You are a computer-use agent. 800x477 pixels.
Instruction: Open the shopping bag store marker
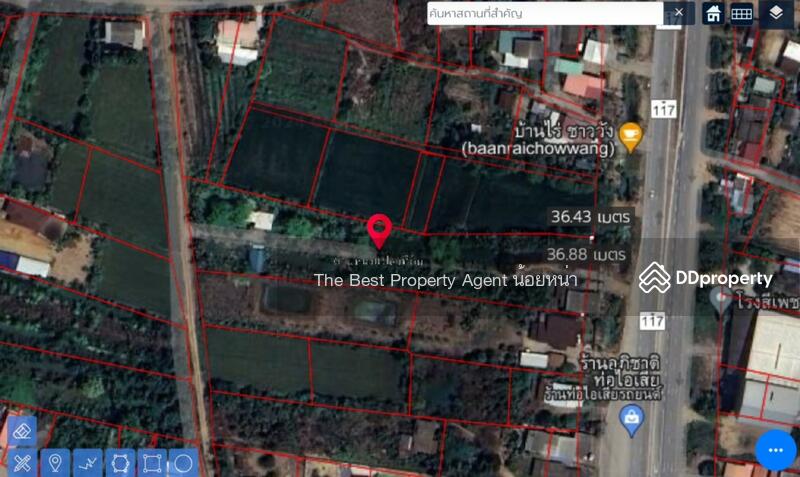point(631,423)
